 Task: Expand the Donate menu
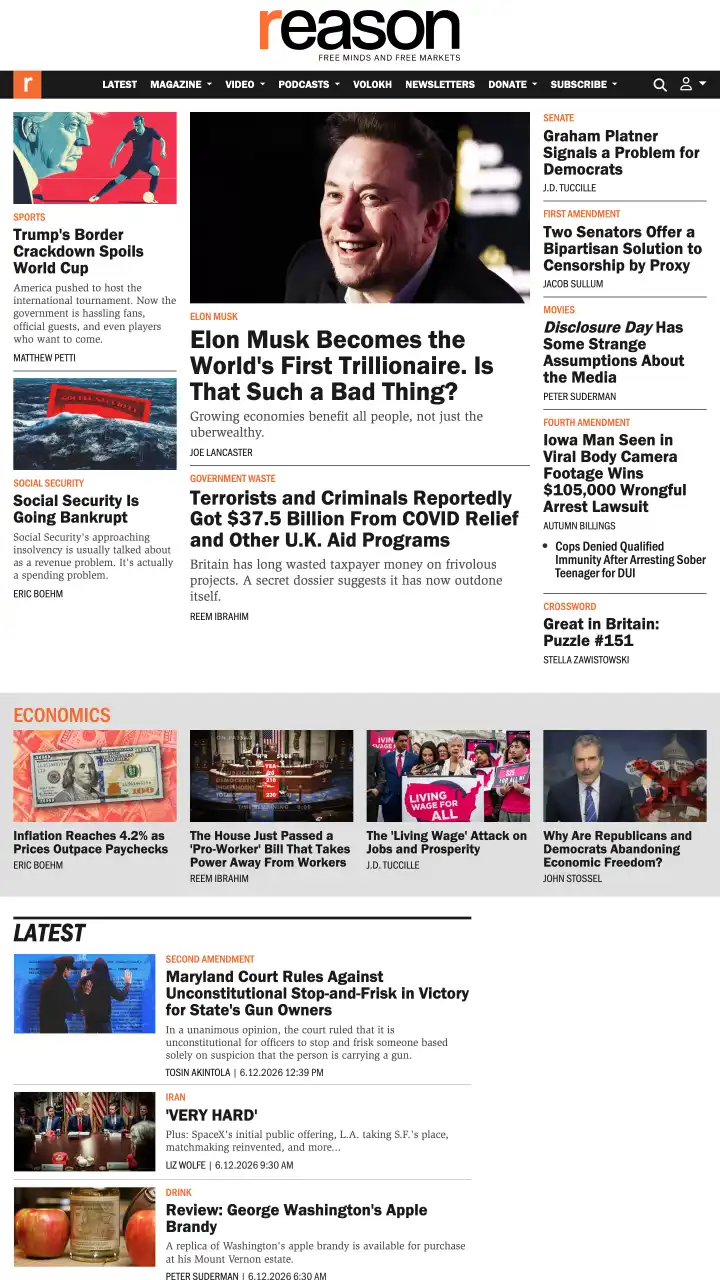512,85
